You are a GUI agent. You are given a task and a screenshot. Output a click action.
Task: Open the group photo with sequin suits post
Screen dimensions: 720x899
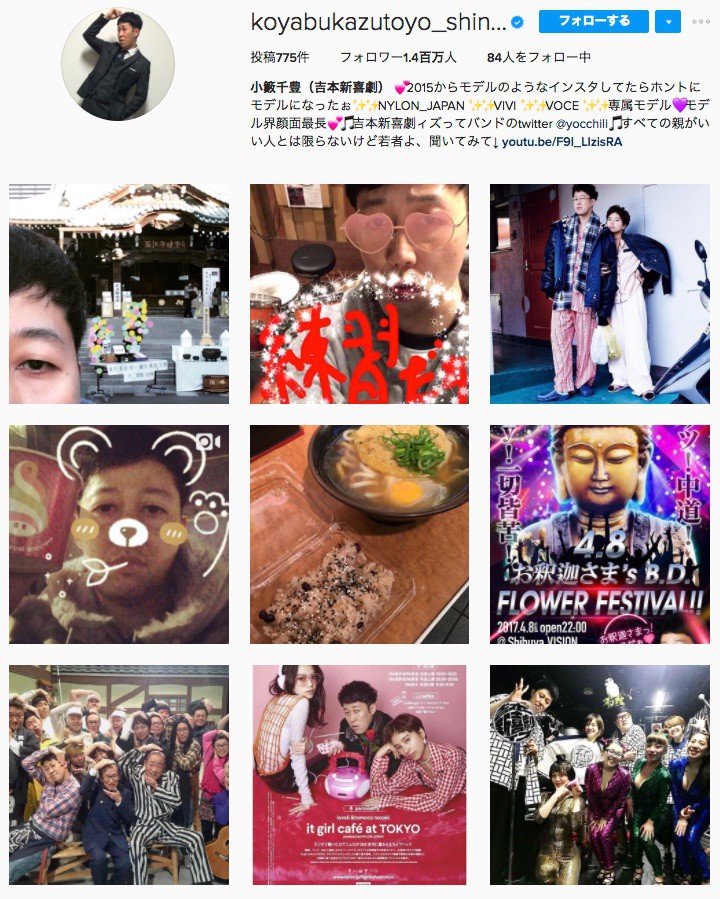pos(600,775)
